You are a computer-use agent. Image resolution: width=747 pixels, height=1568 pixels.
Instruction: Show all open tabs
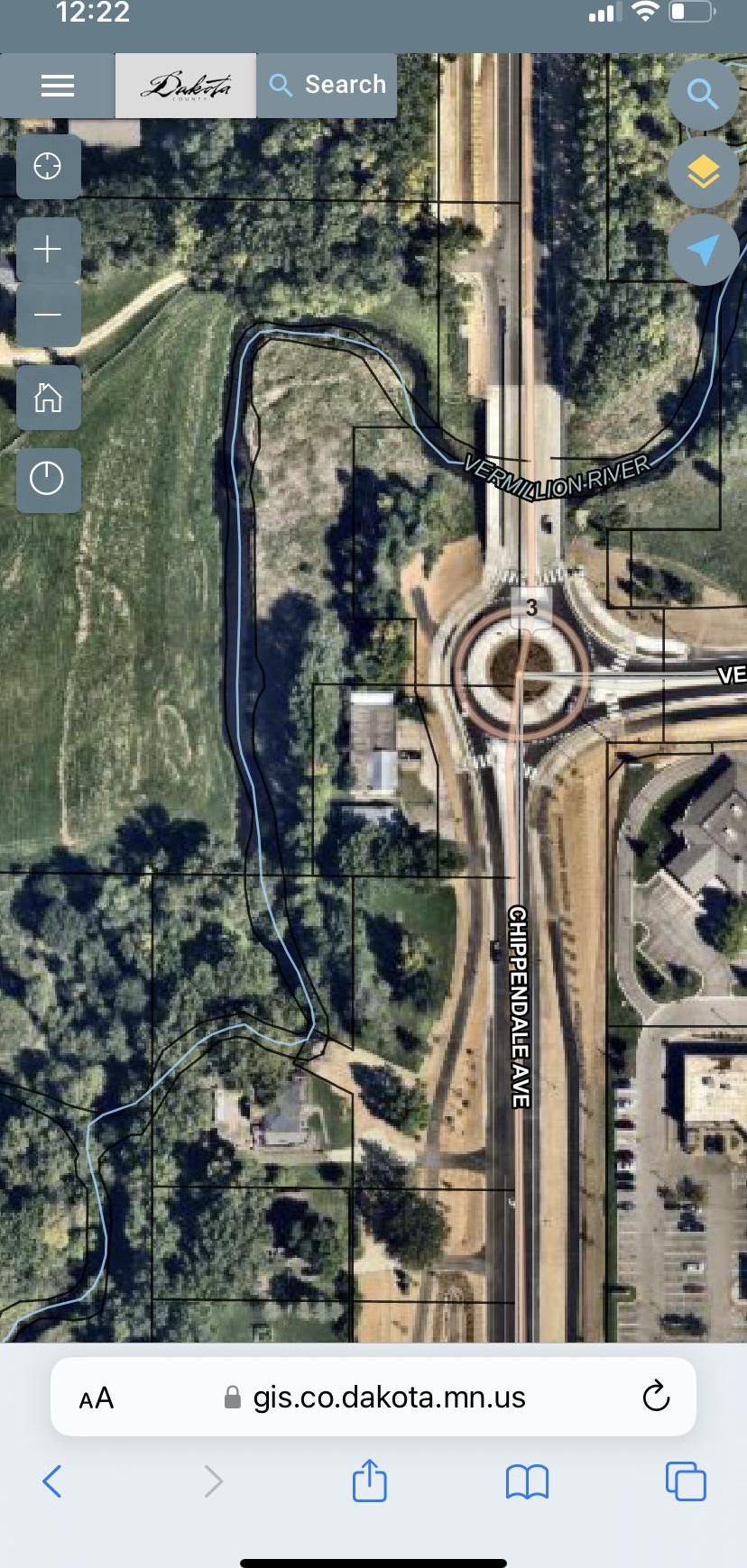tap(685, 1481)
